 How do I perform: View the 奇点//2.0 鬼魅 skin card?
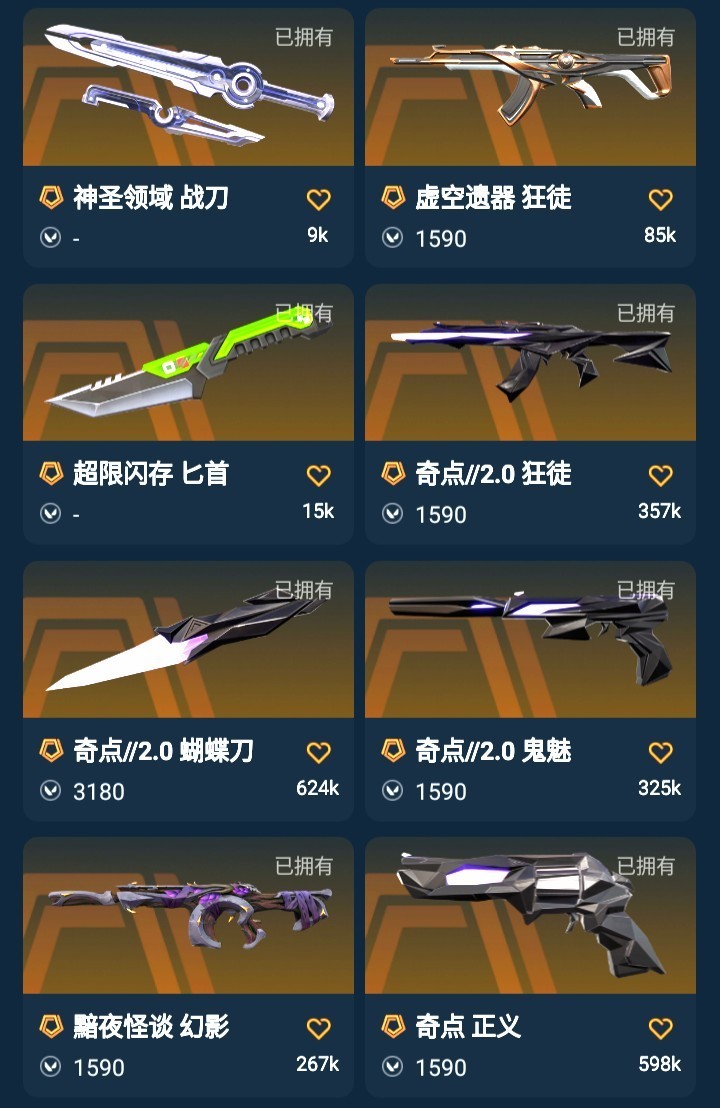pyautogui.click(x=530, y=642)
